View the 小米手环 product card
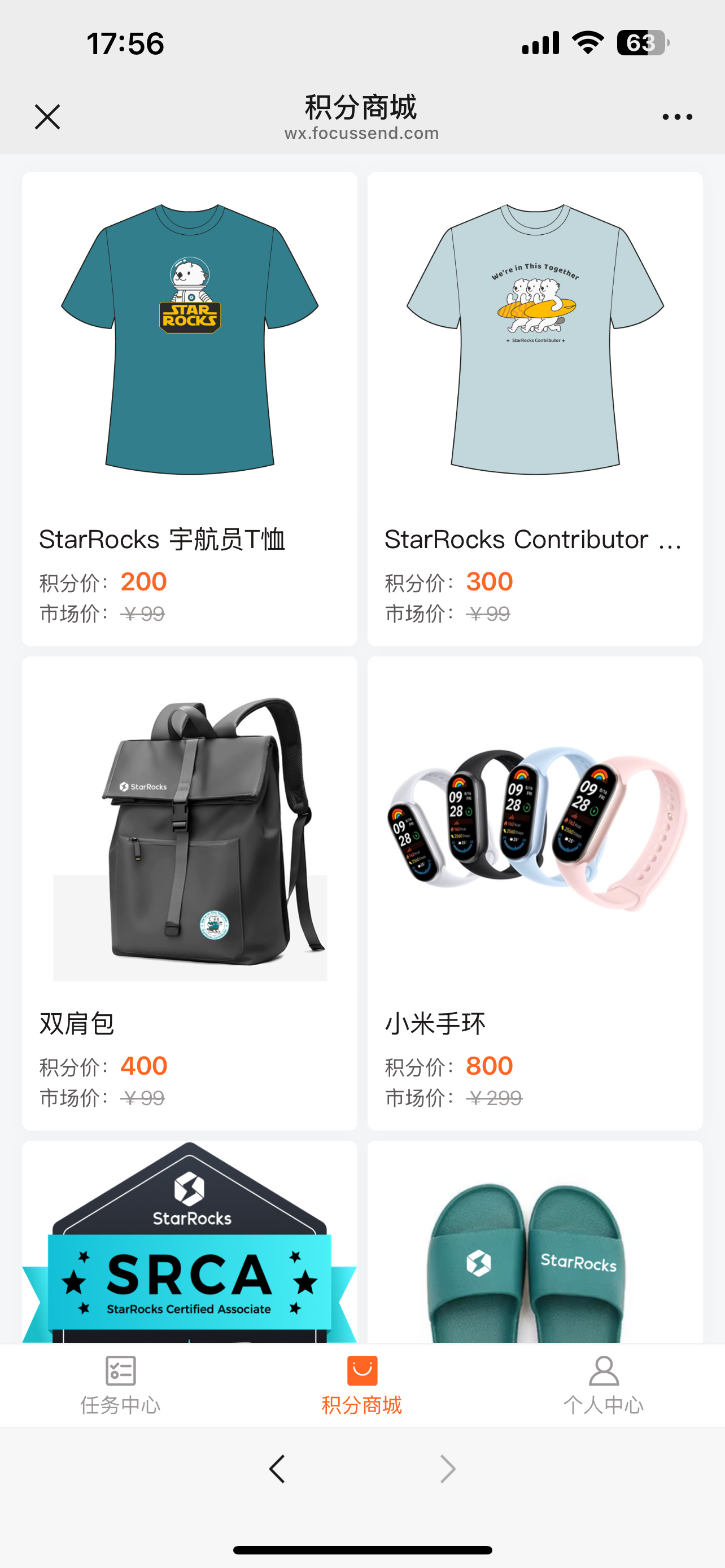 click(535, 892)
